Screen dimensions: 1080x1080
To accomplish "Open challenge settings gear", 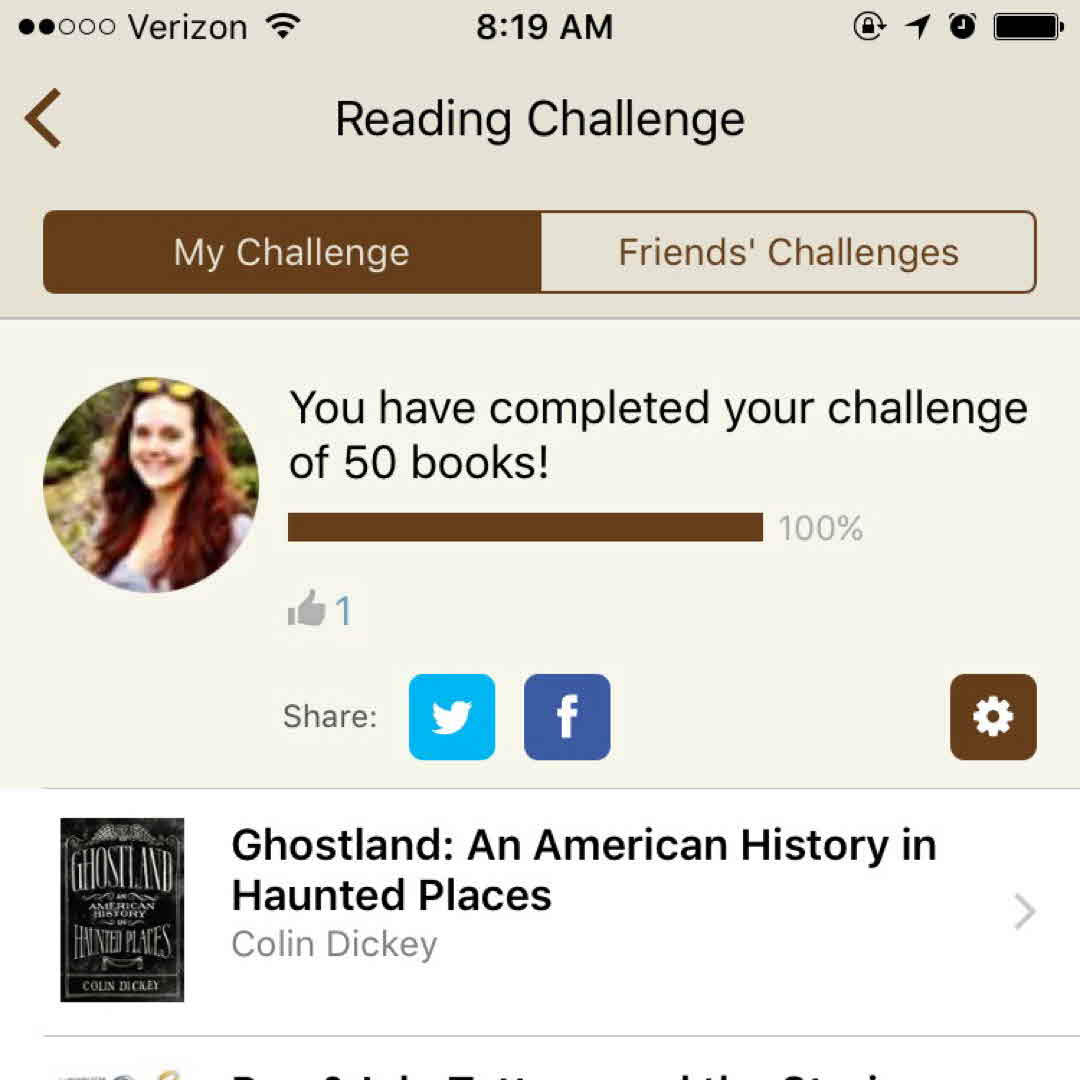I will point(992,717).
